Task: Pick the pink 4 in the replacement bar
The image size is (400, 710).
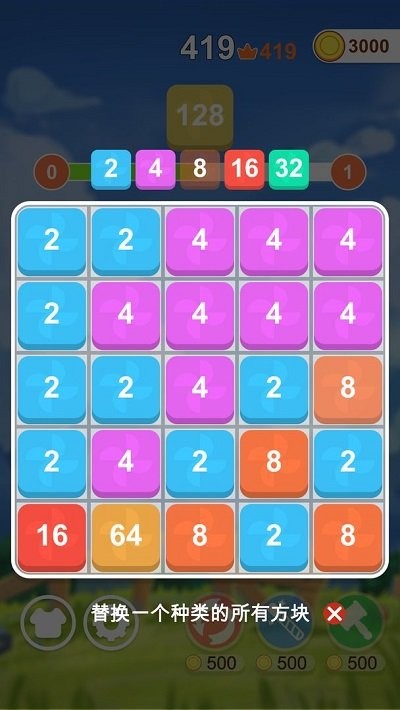Action: [x=155, y=169]
